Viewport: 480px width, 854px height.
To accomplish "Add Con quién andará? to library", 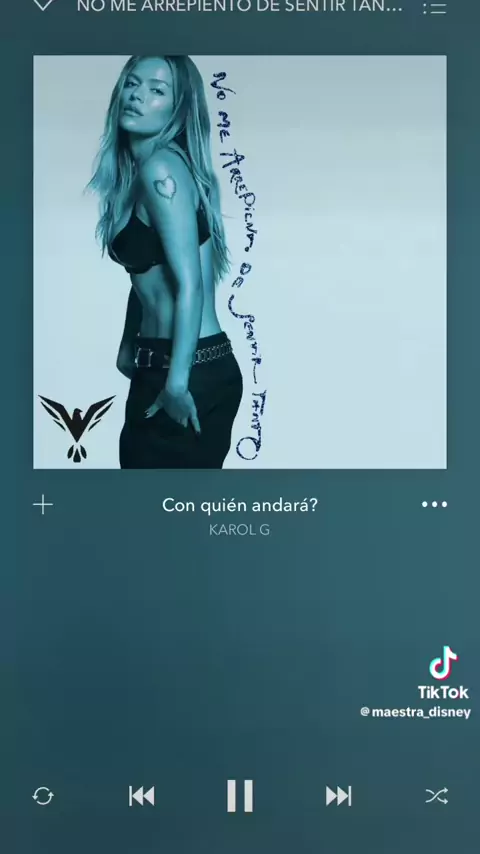I will 43,505.
